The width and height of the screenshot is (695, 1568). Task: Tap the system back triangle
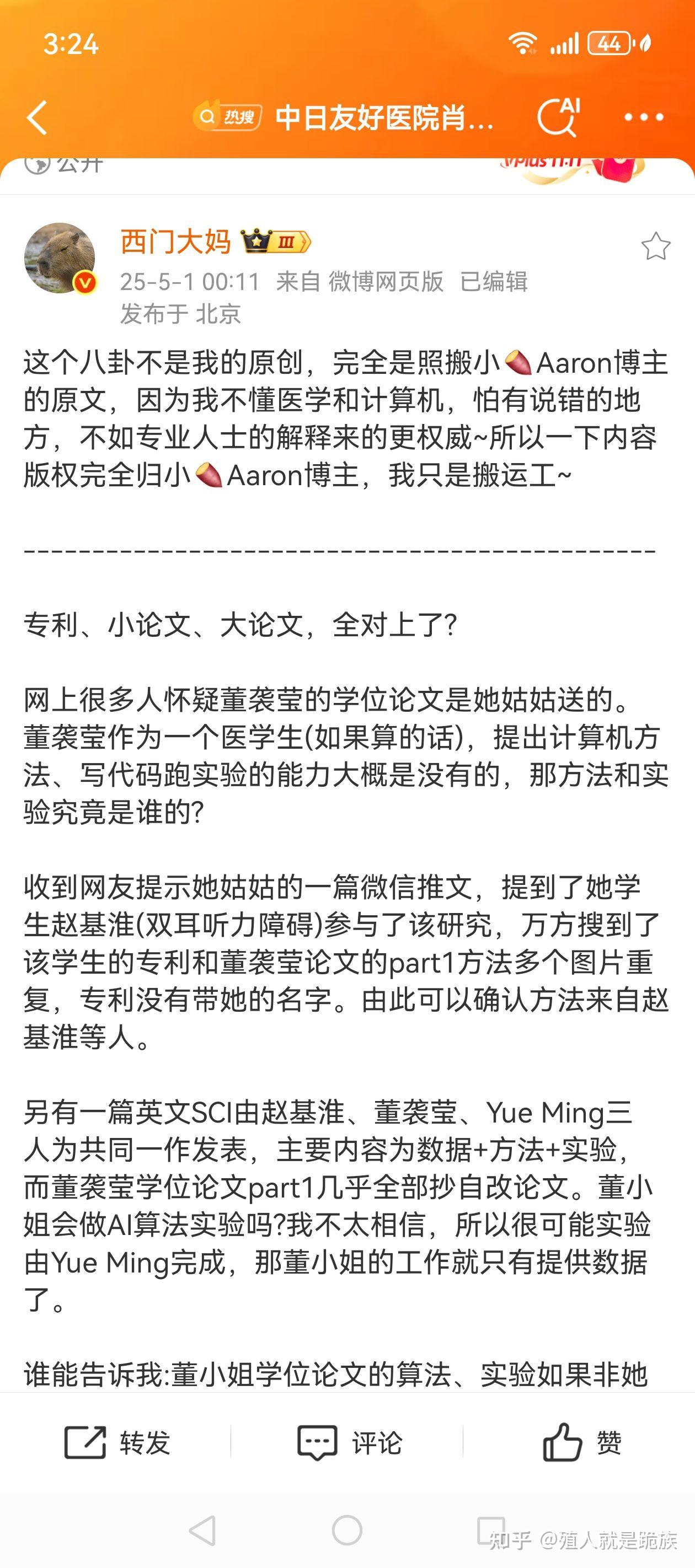(203, 1531)
